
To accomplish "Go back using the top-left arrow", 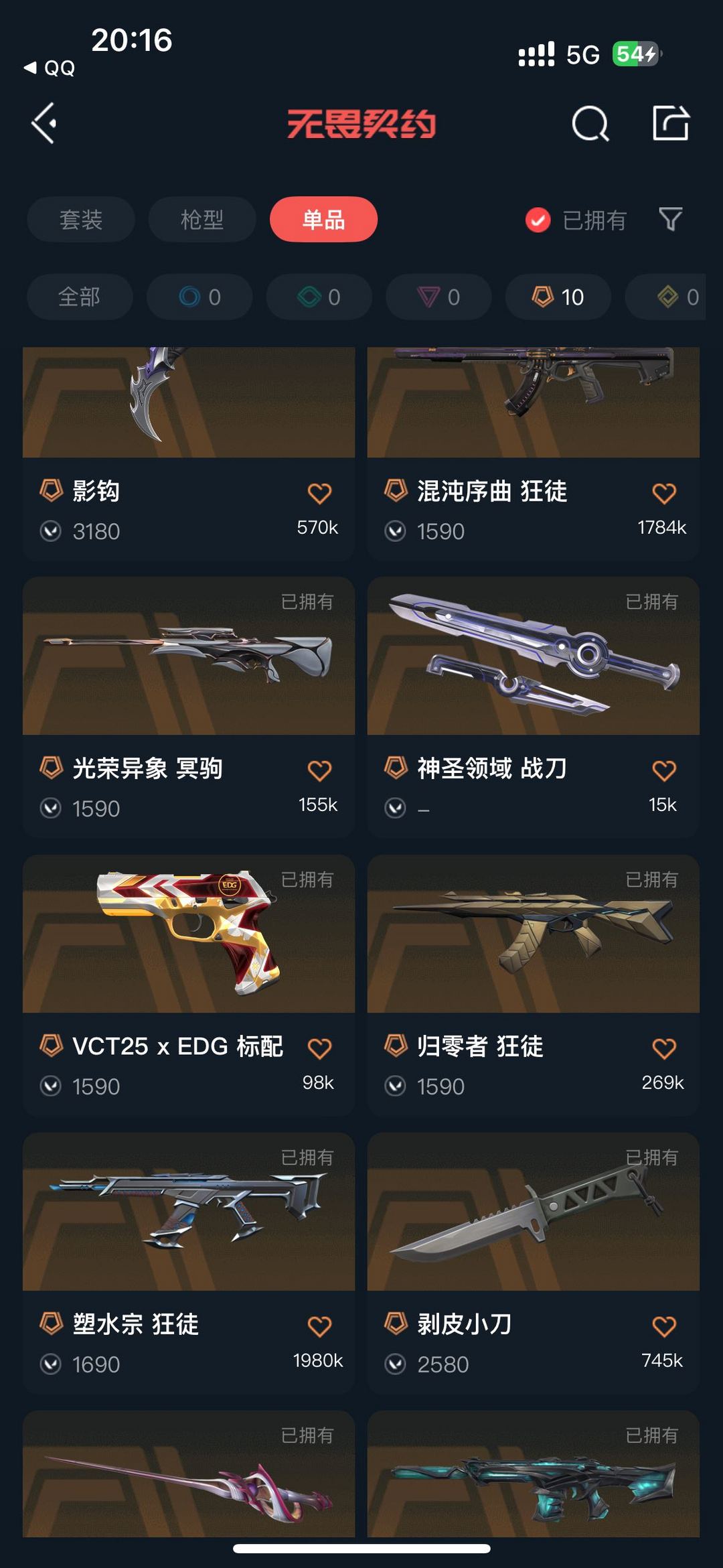I will pyautogui.click(x=44, y=123).
